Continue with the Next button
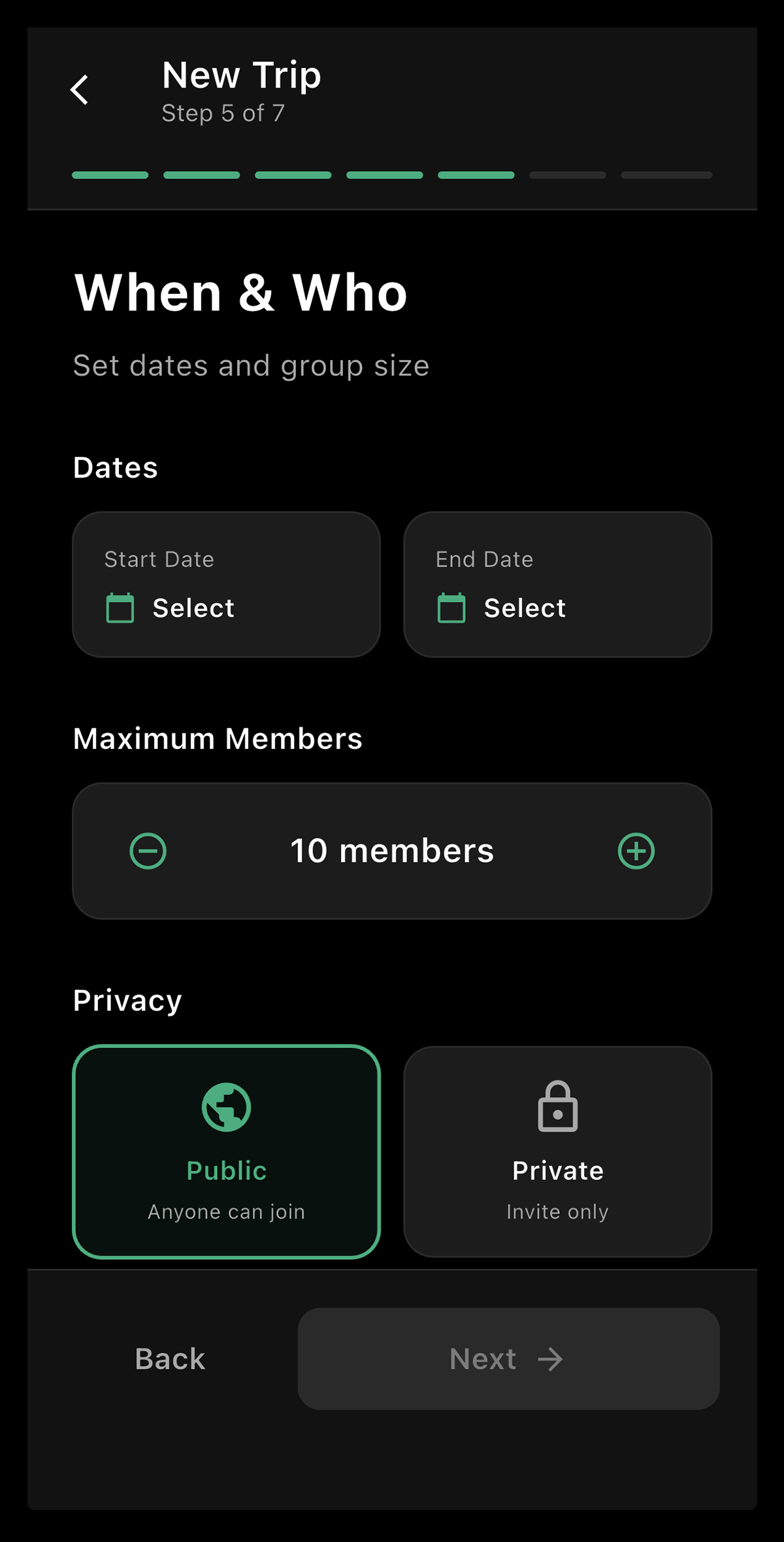The width and height of the screenshot is (784, 1542). tap(508, 1359)
